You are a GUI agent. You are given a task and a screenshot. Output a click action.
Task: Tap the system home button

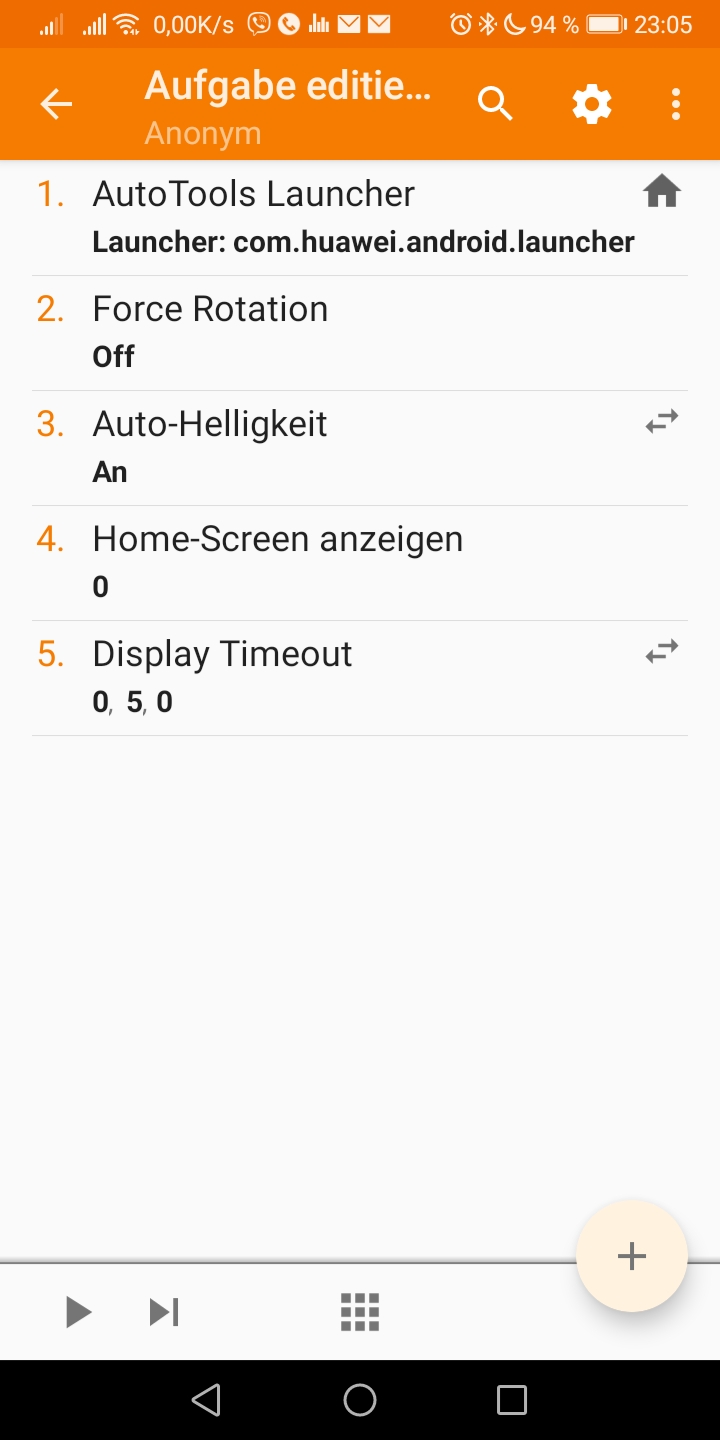pyautogui.click(x=360, y=1400)
